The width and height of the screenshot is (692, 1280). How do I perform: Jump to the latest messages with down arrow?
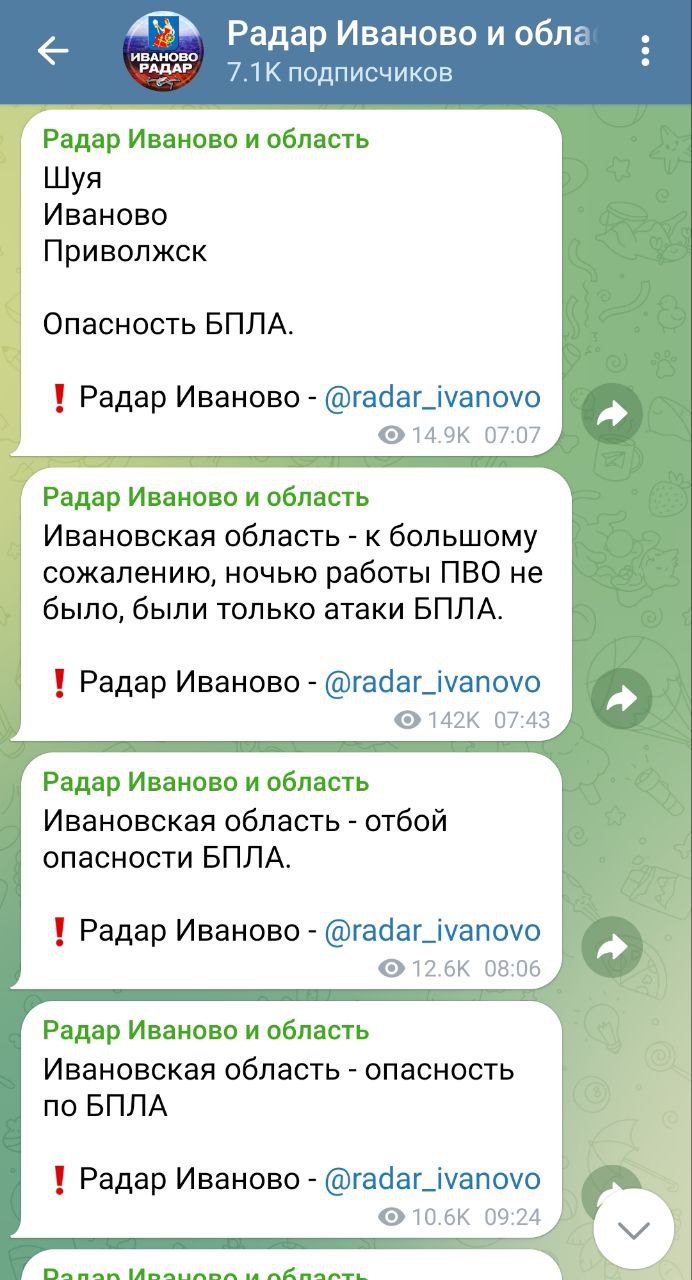pos(634,1230)
